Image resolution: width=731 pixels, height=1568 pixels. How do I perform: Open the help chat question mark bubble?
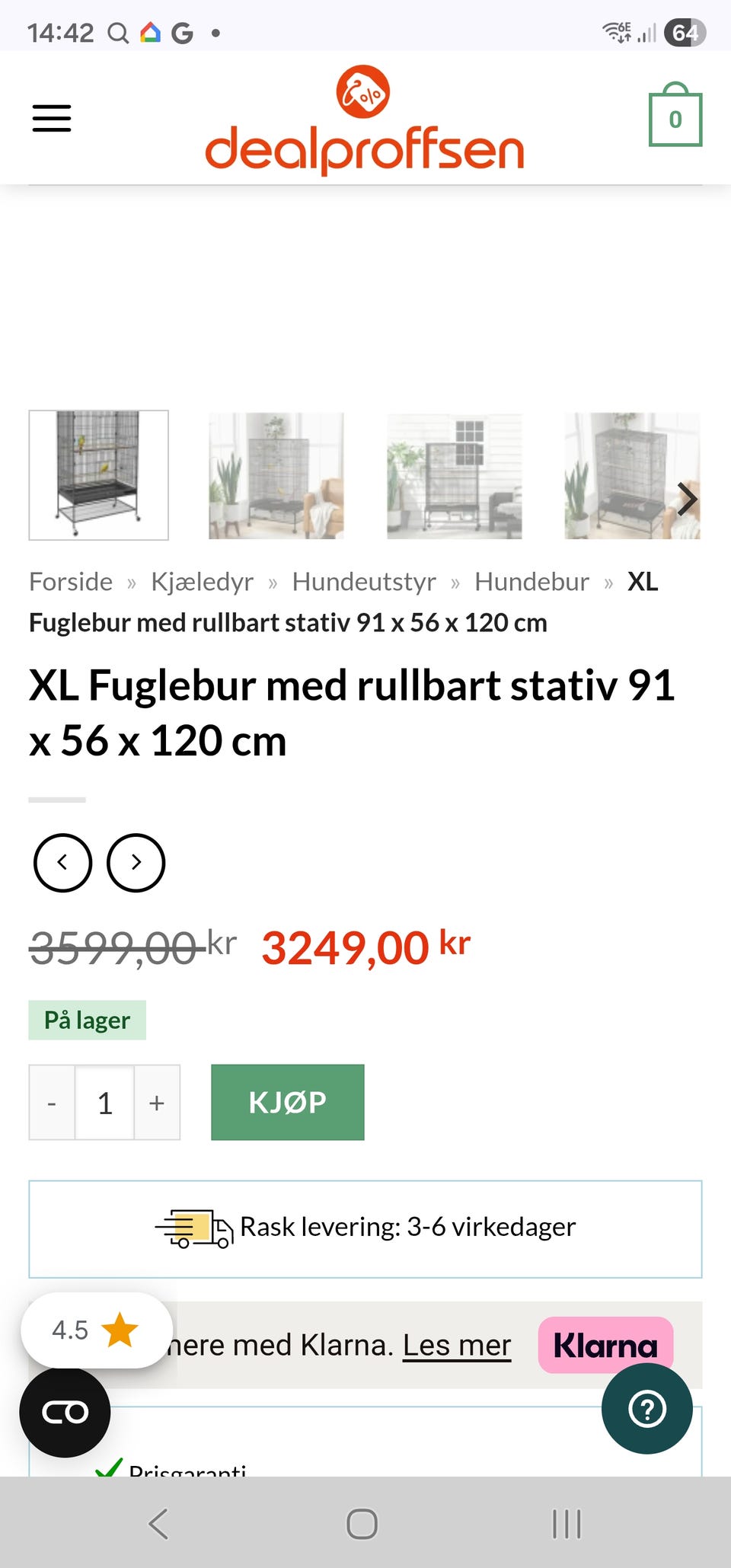tap(646, 1409)
